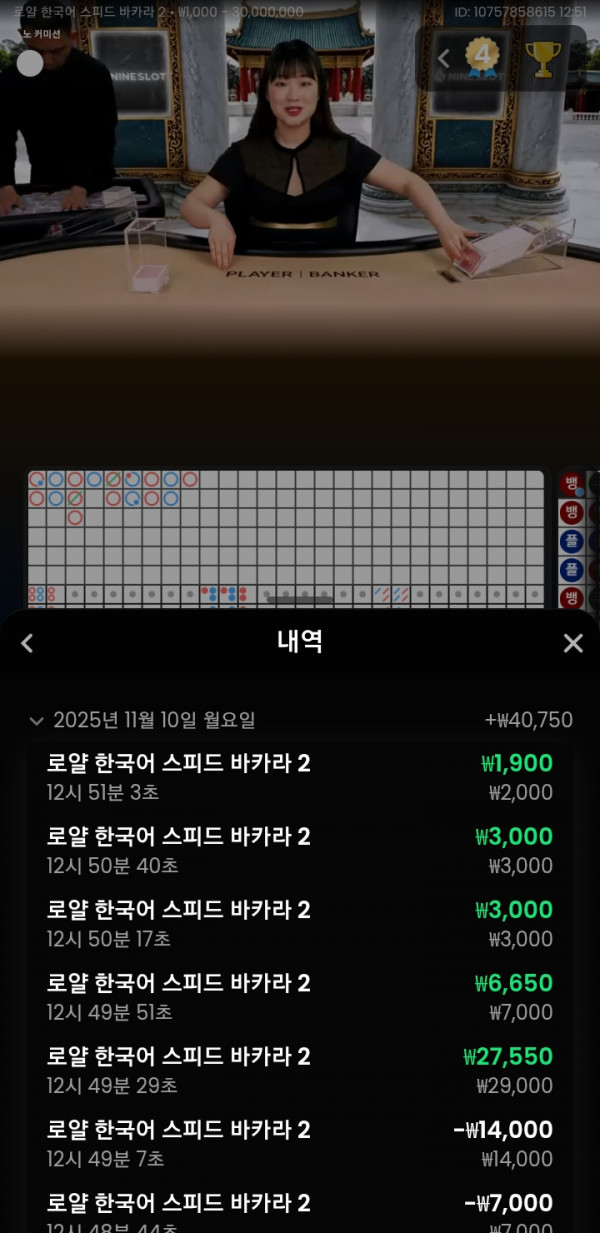Open the 12시 50분 40초 game record
Viewport: 600px width, 1233px height.
tap(300, 850)
